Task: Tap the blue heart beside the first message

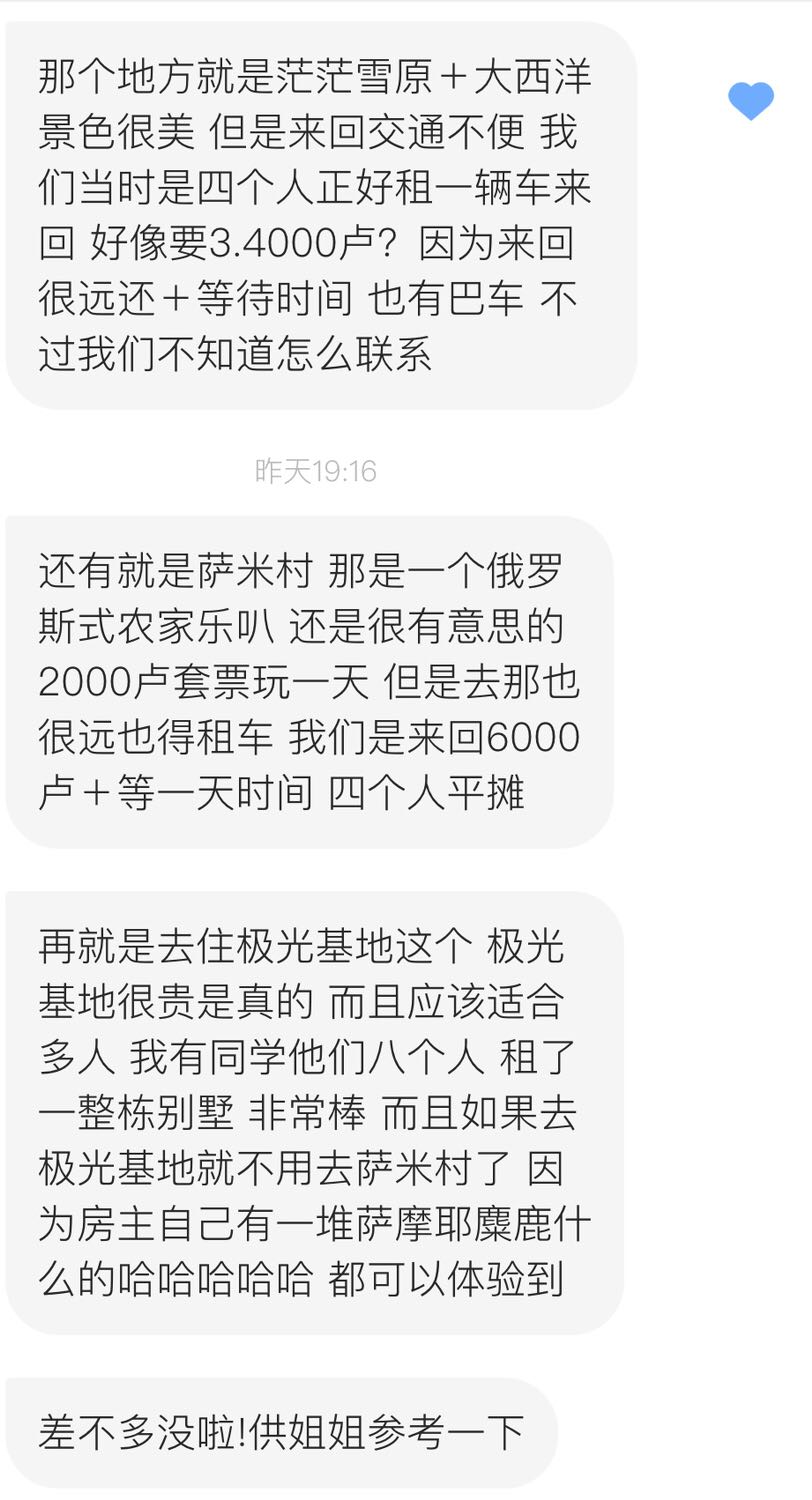Action: click(751, 100)
